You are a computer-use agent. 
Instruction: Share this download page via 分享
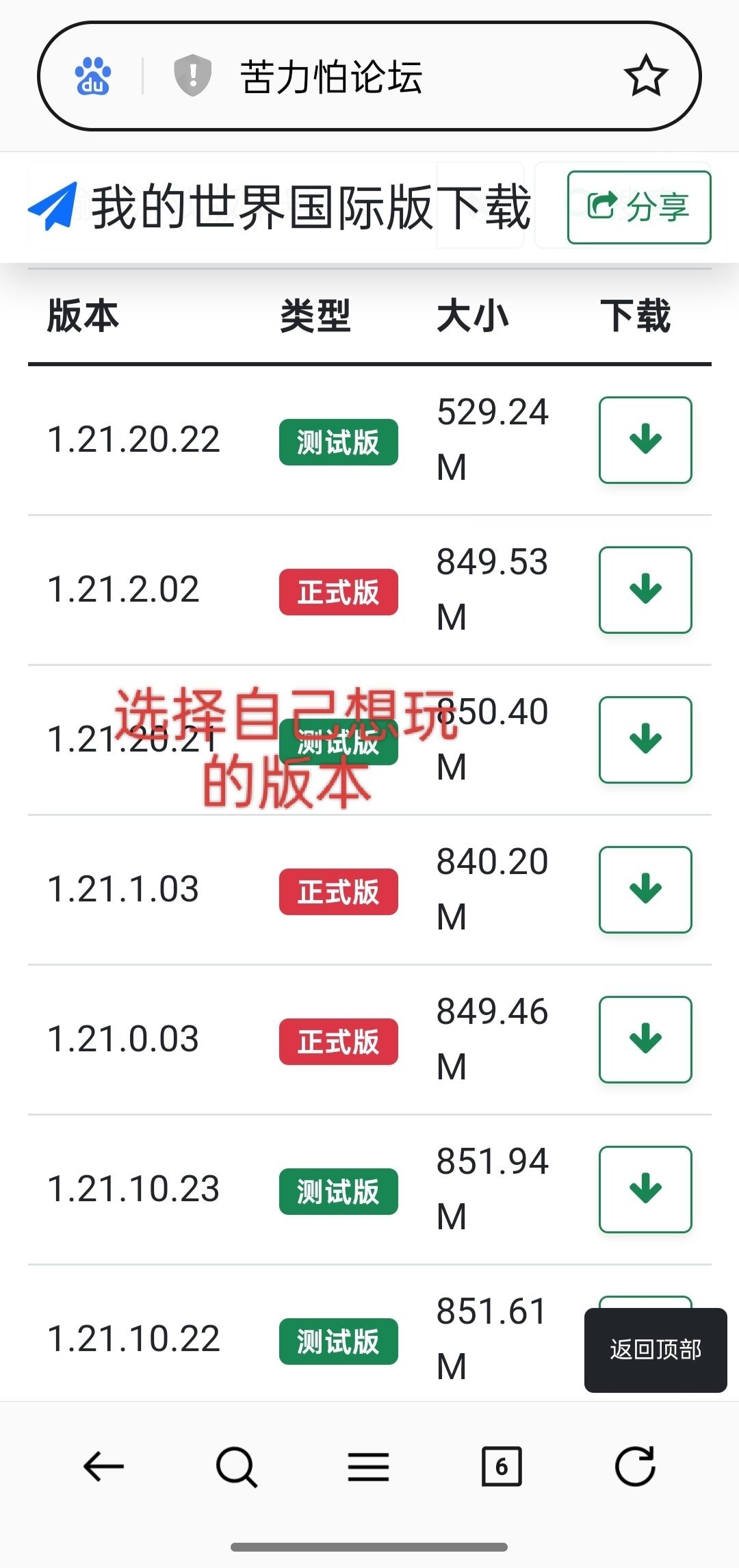[x=638, y=207]
